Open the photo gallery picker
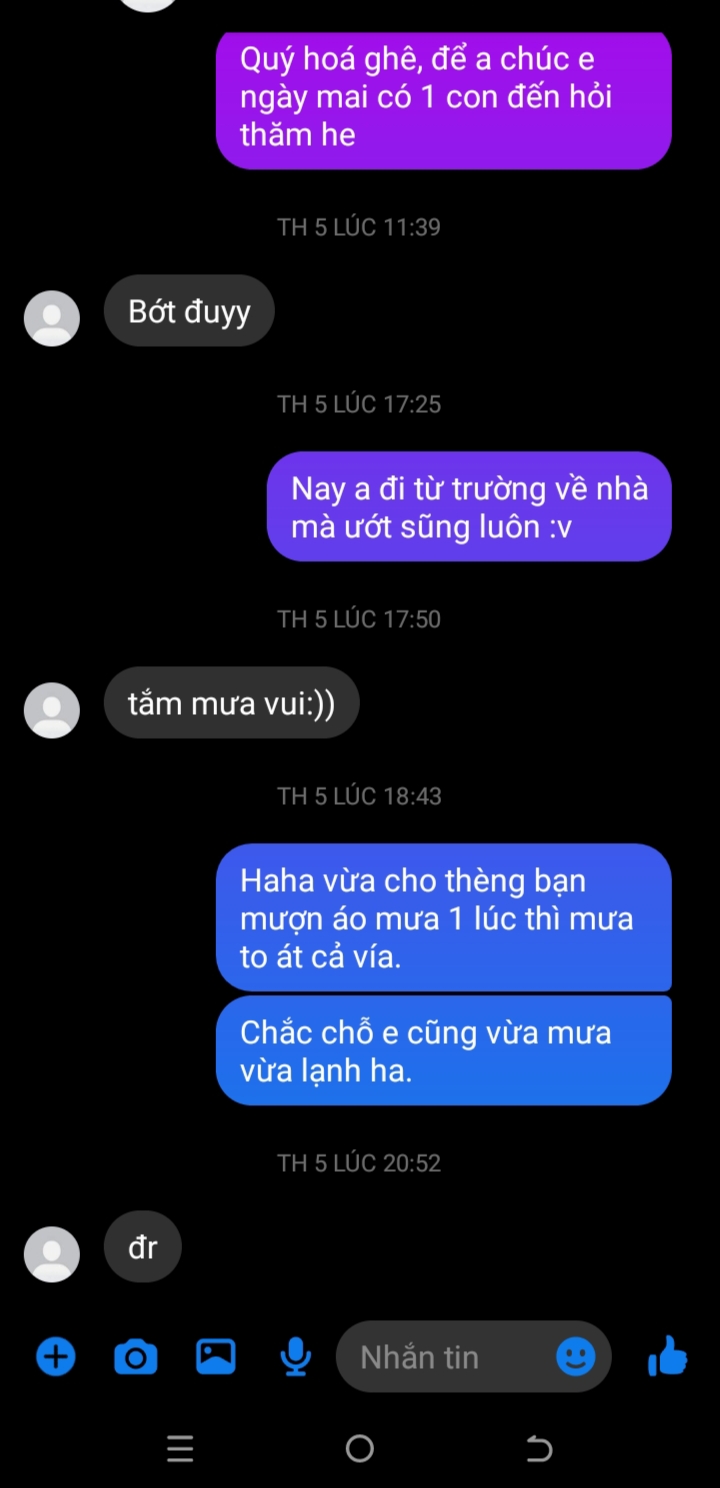This screenshot has height=1488, width=720. [215, 1356]
